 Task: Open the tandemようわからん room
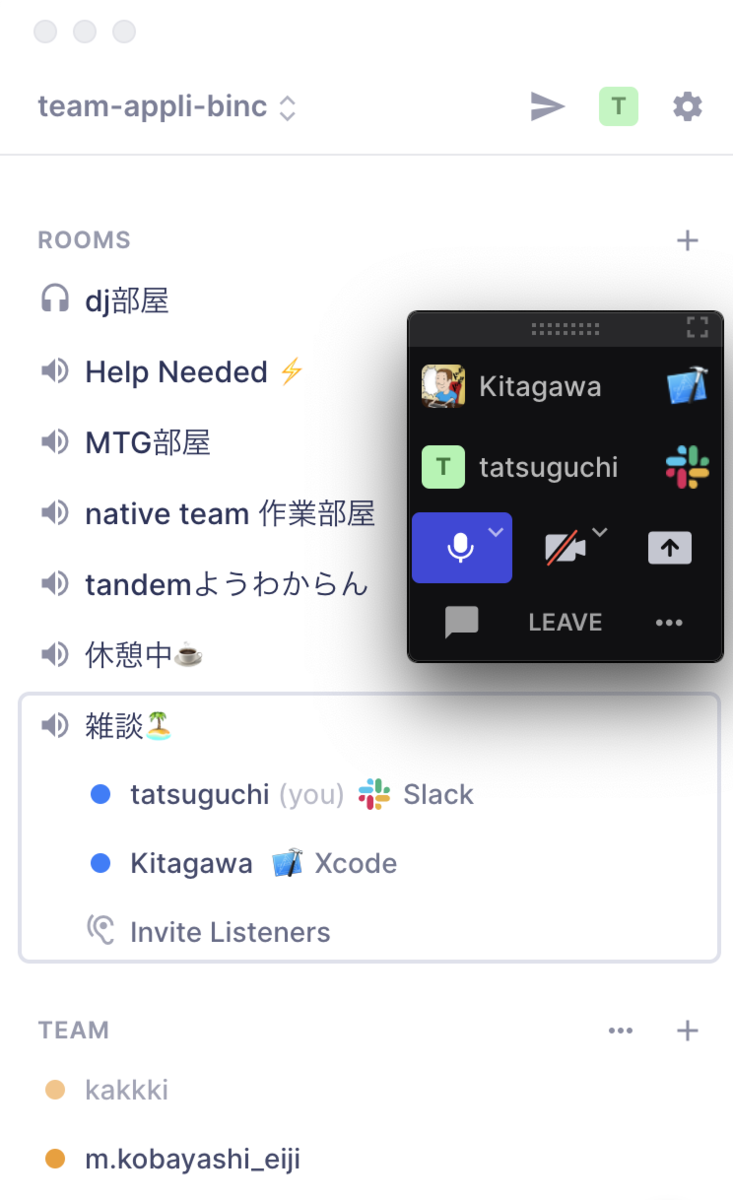(x=226, y=584)
